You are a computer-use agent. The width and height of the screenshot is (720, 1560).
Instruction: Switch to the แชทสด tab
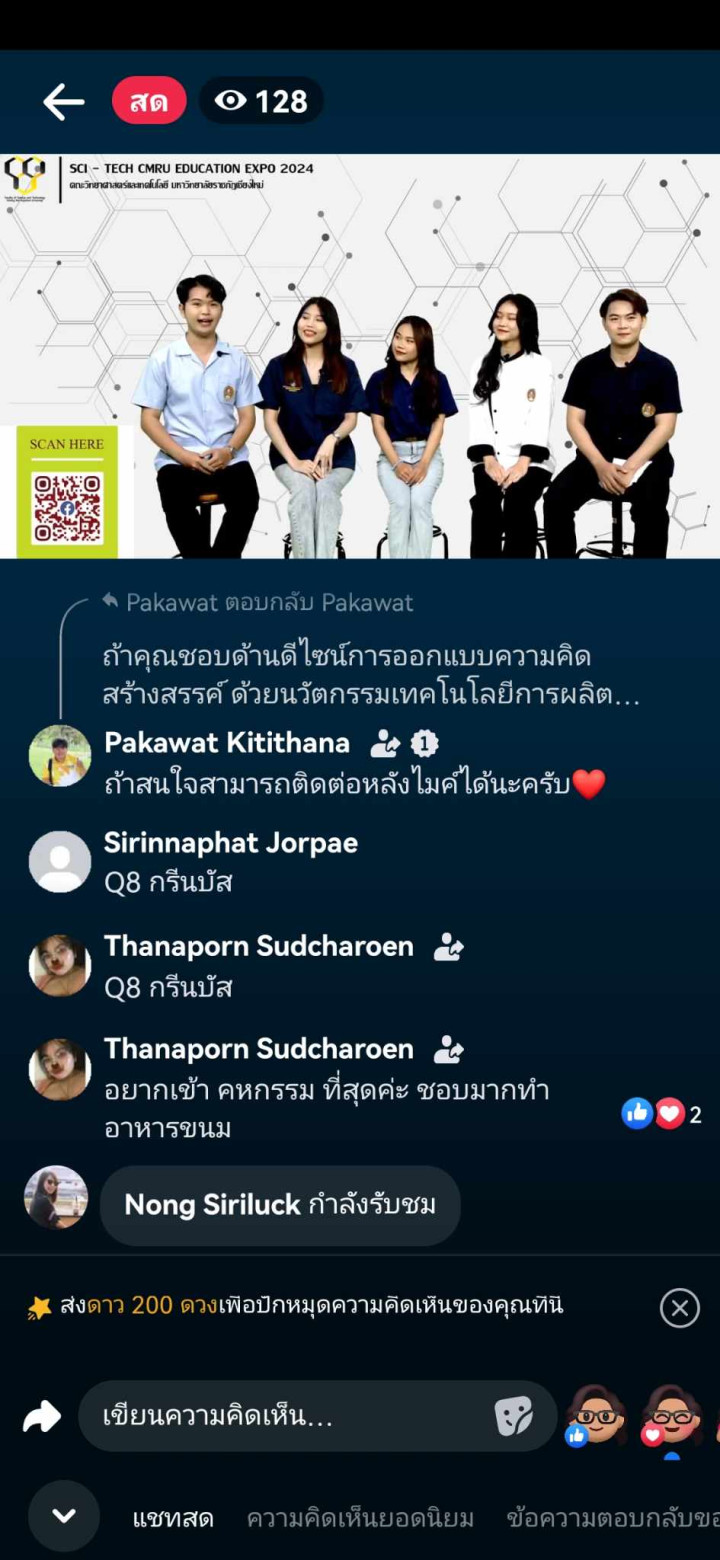tap(173, 1518)
